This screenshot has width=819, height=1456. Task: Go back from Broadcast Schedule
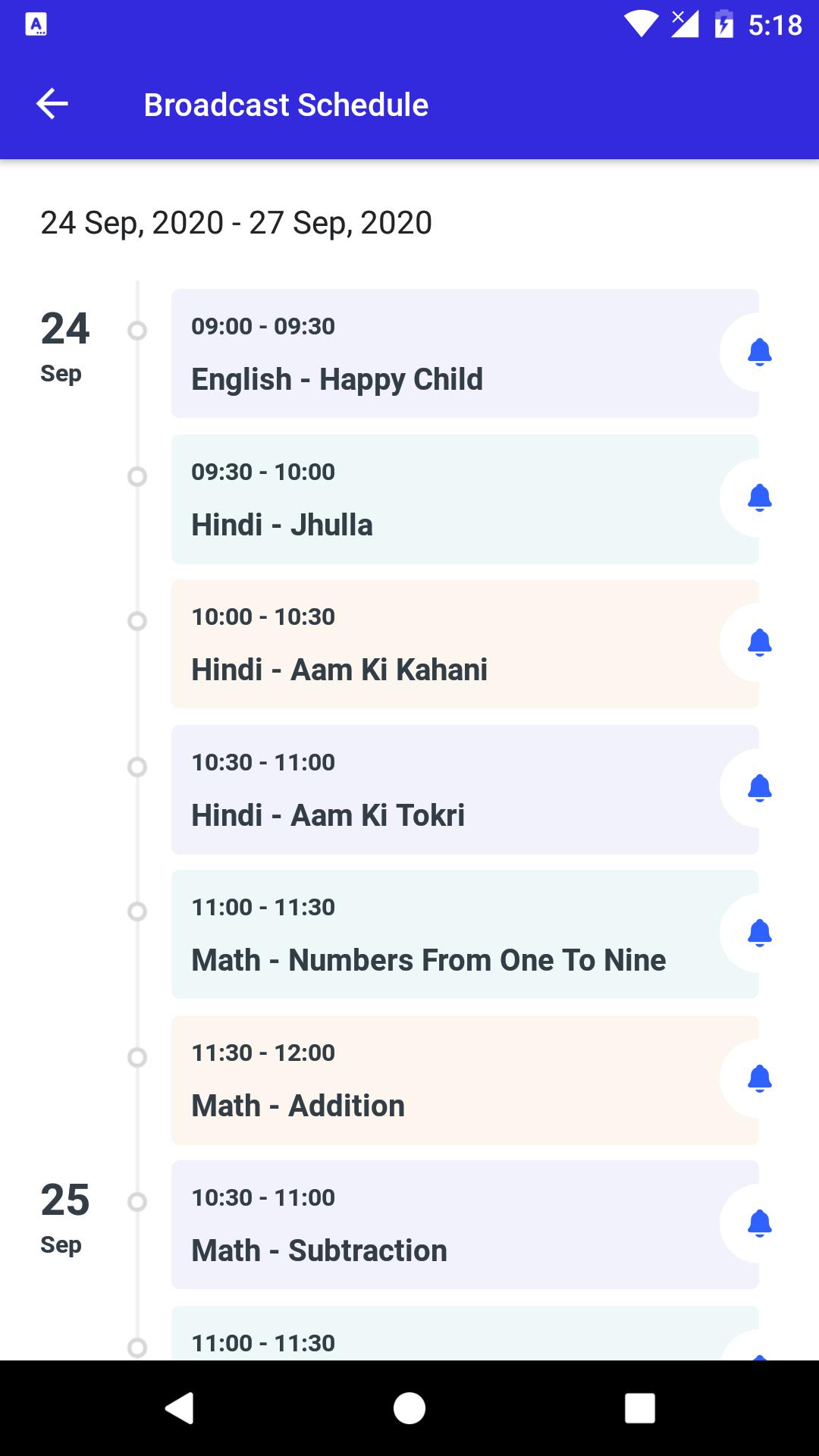tap(52, 104)
